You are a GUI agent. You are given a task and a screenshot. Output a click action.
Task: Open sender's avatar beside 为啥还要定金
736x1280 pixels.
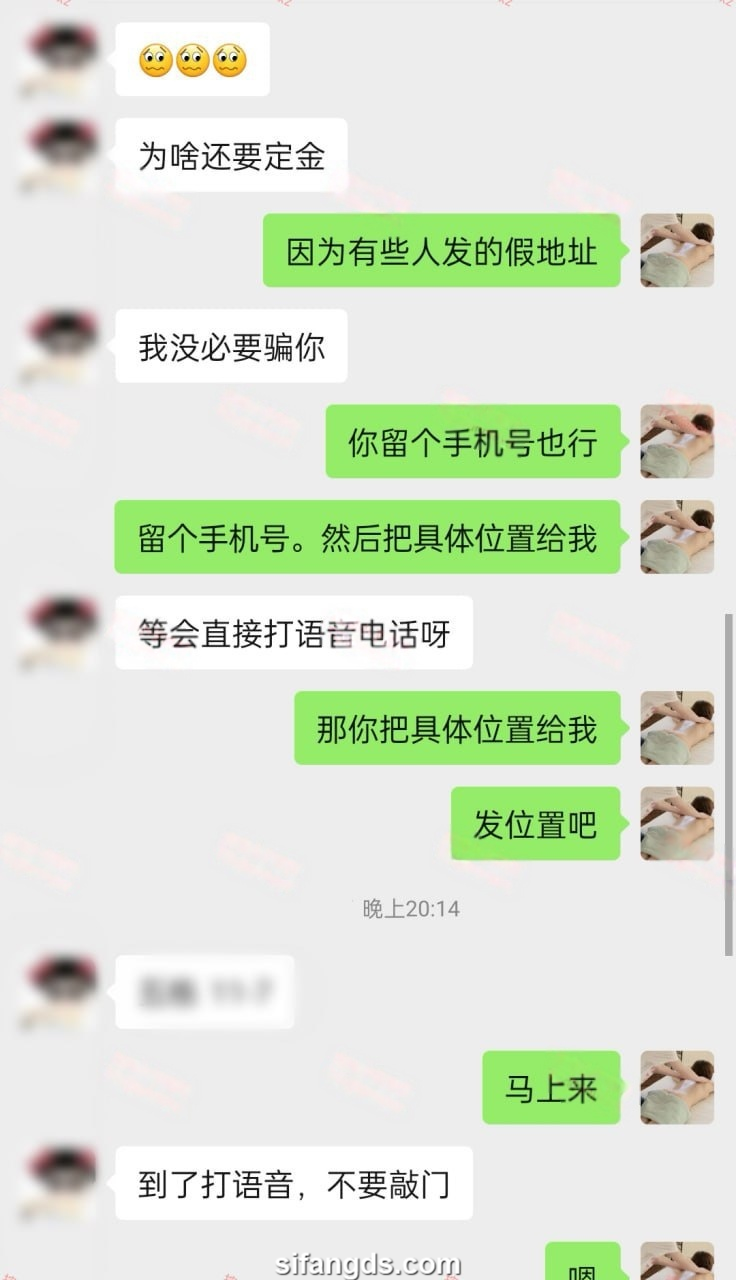pyautogui.click(x=58, y=155)
